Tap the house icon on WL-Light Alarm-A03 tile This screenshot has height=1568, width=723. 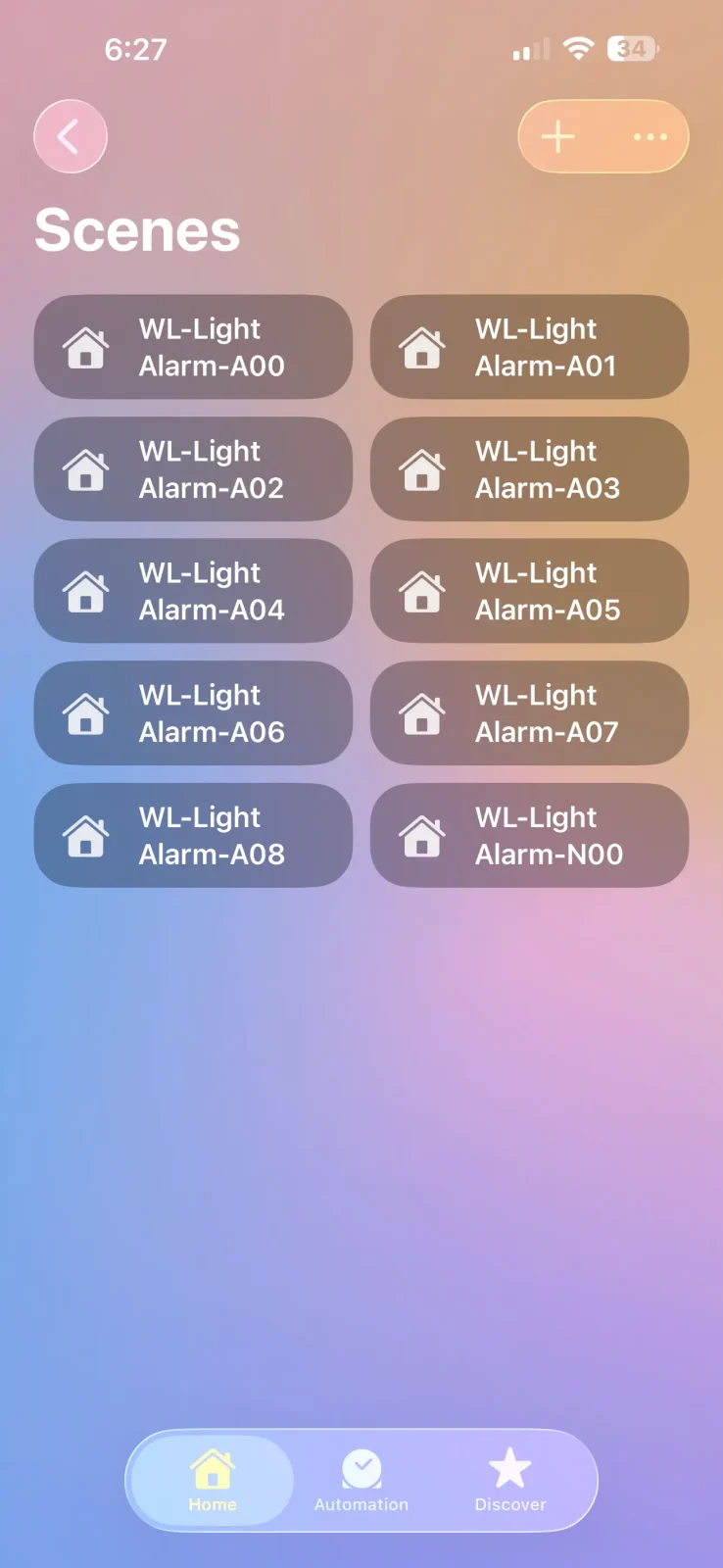[422, 469]
